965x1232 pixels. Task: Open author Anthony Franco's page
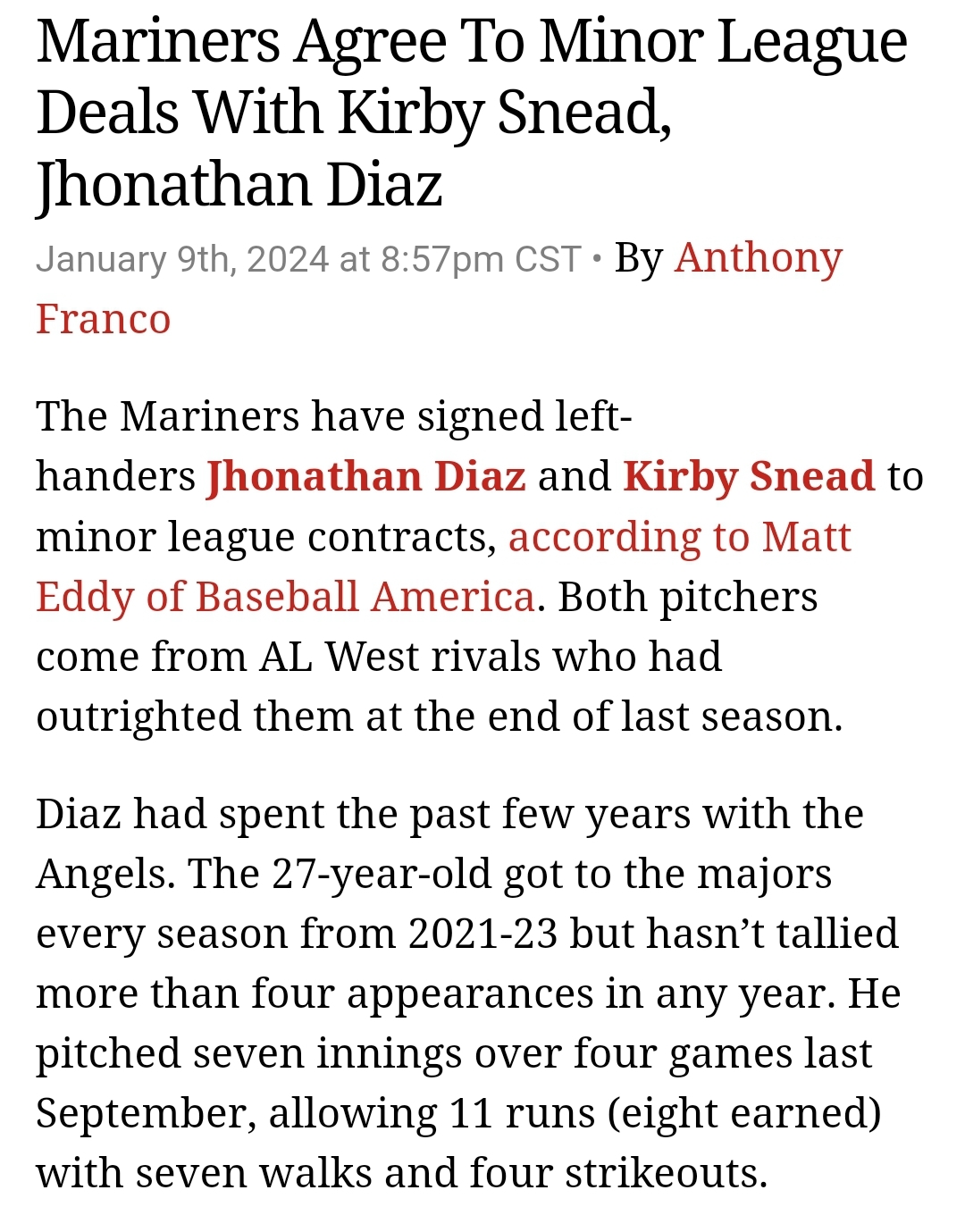click(758, 258)
